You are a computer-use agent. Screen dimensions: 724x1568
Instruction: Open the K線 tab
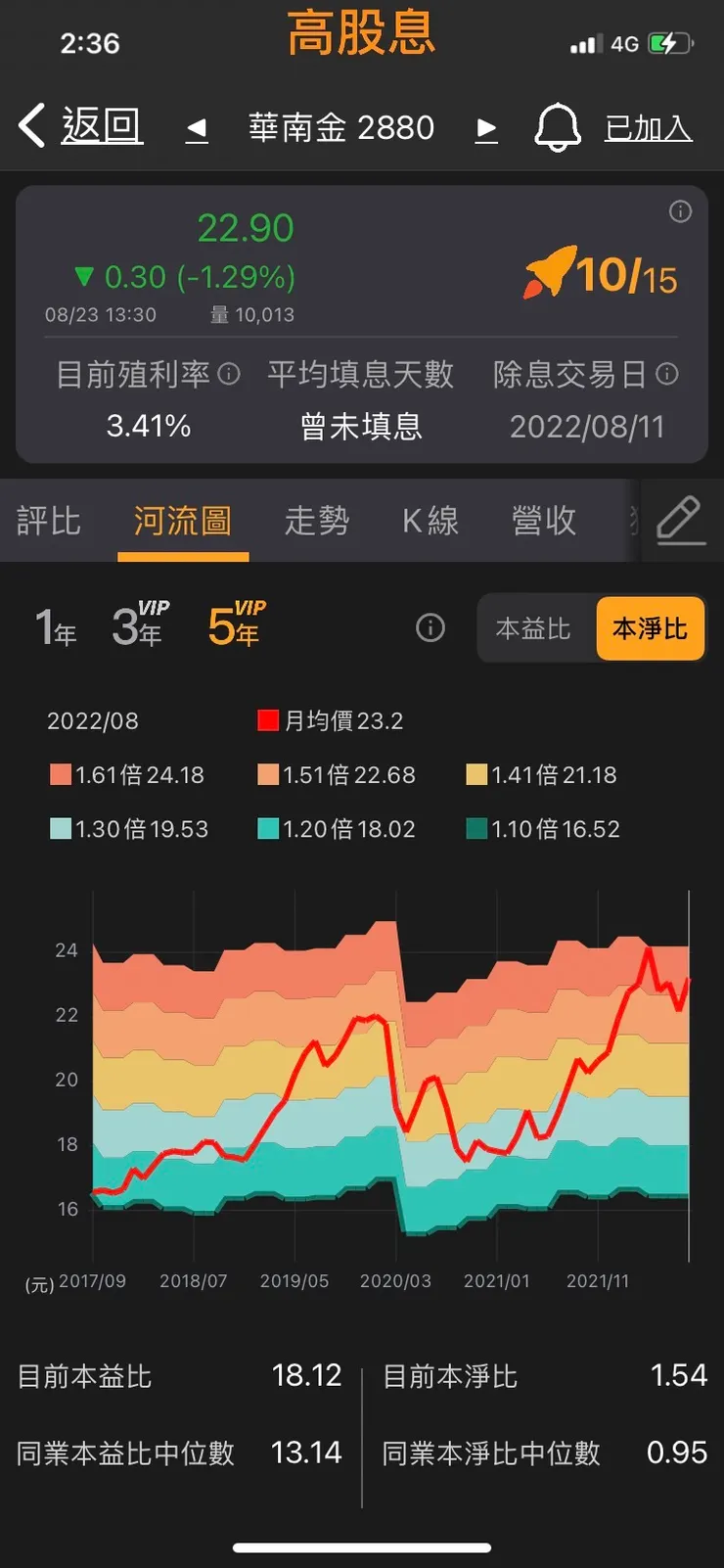430,521
